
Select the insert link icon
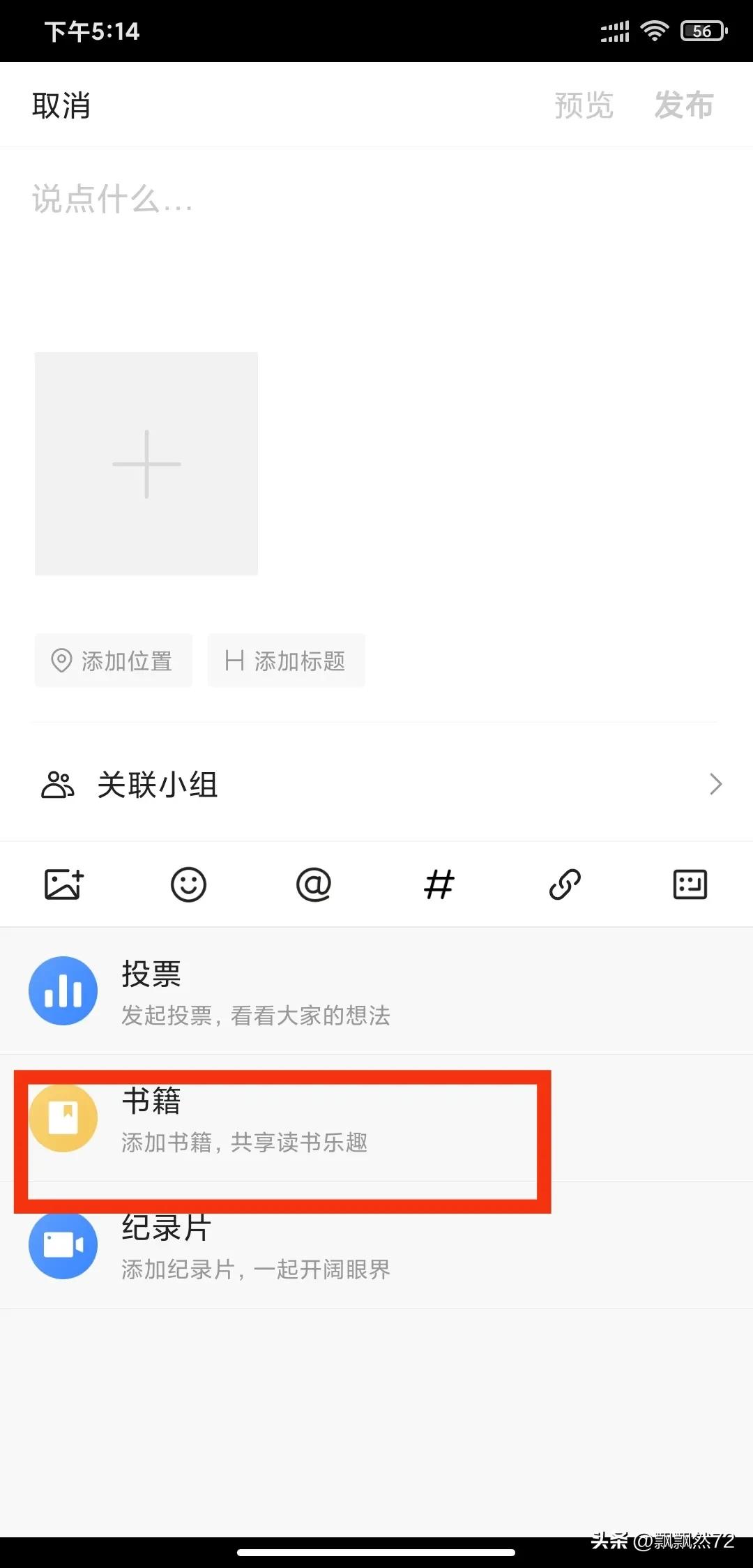564,884
